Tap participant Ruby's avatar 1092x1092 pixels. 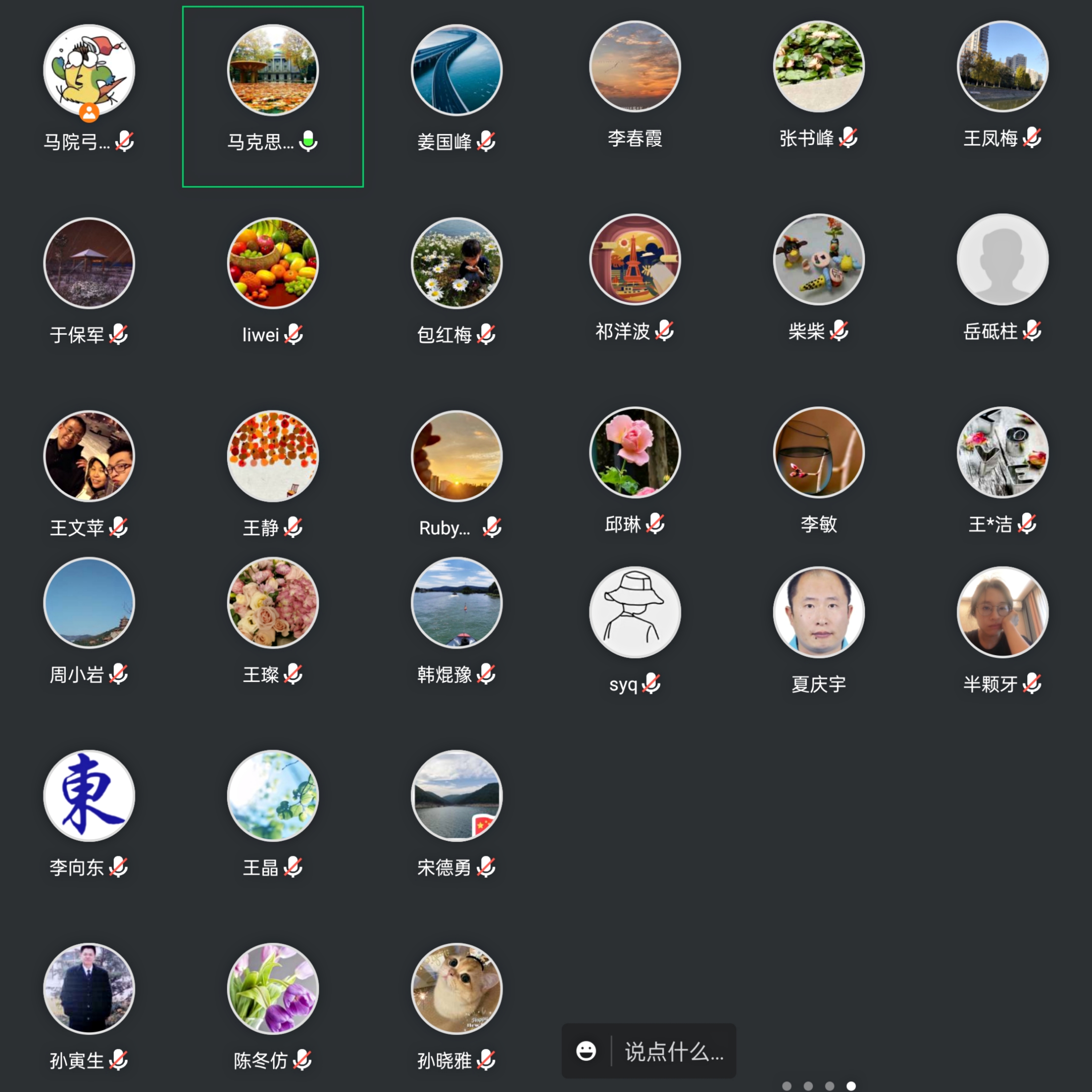(456, 456)
